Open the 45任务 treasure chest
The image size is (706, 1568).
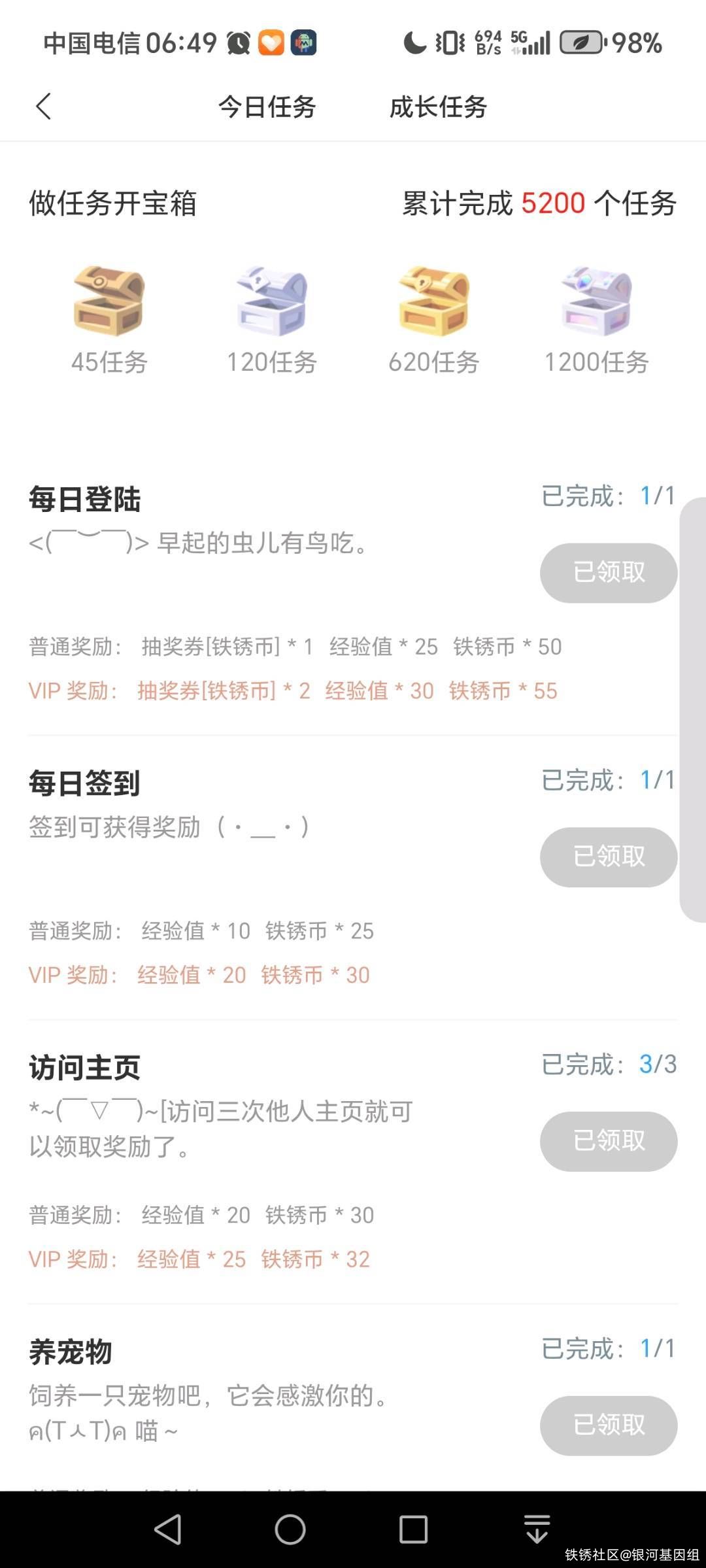(109, 301)
